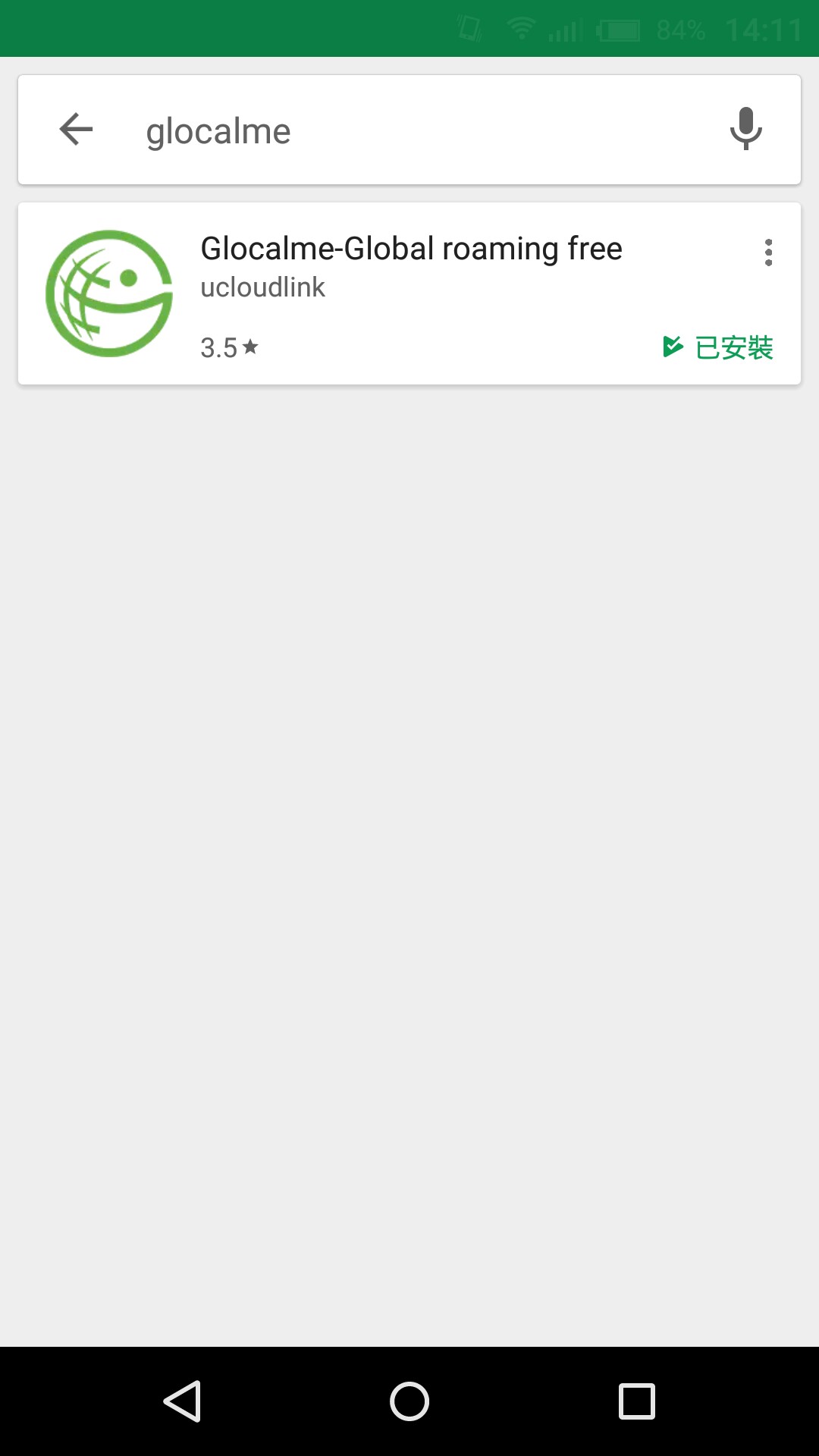Open recent apps from navigation bar
This screenshot has width=819, height=1456.
637,1401
